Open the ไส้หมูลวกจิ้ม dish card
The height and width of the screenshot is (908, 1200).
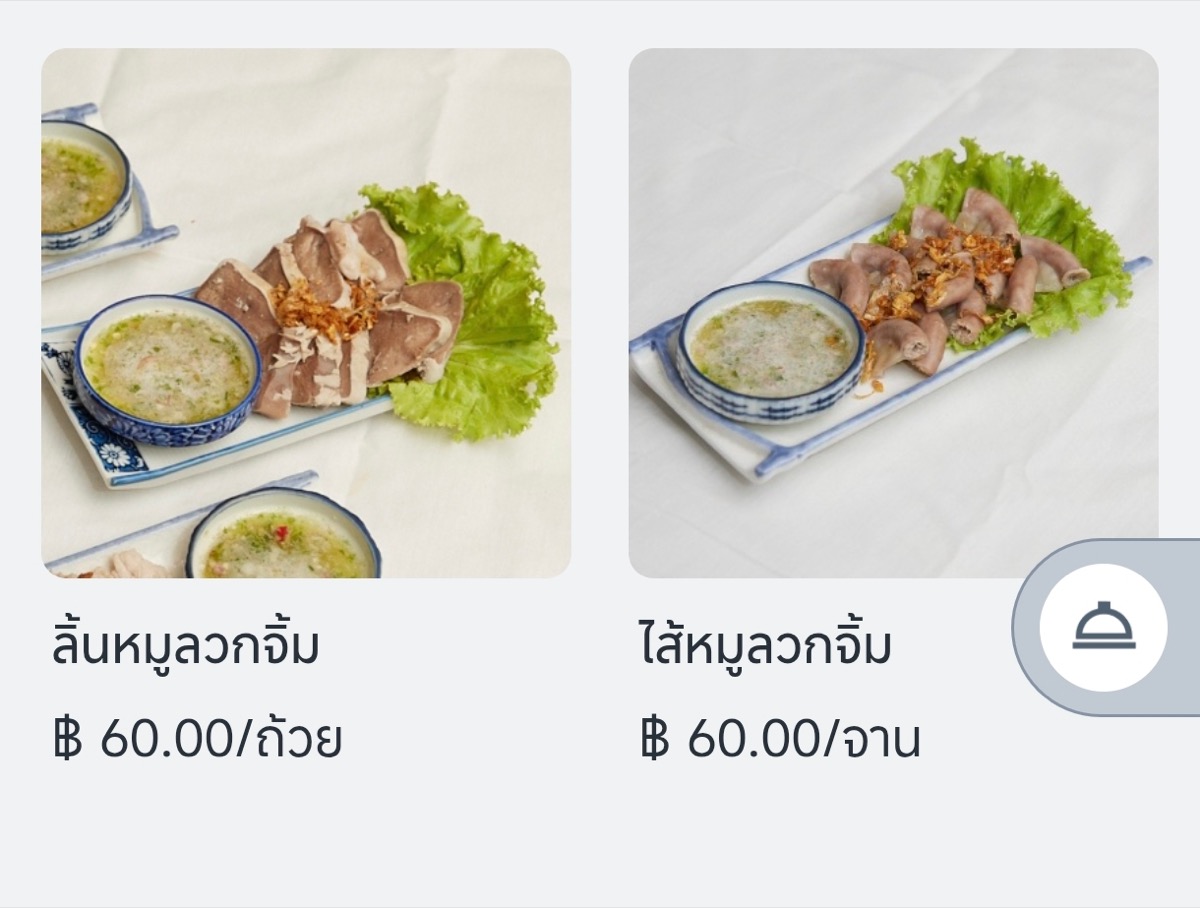[x=892, y=313]
